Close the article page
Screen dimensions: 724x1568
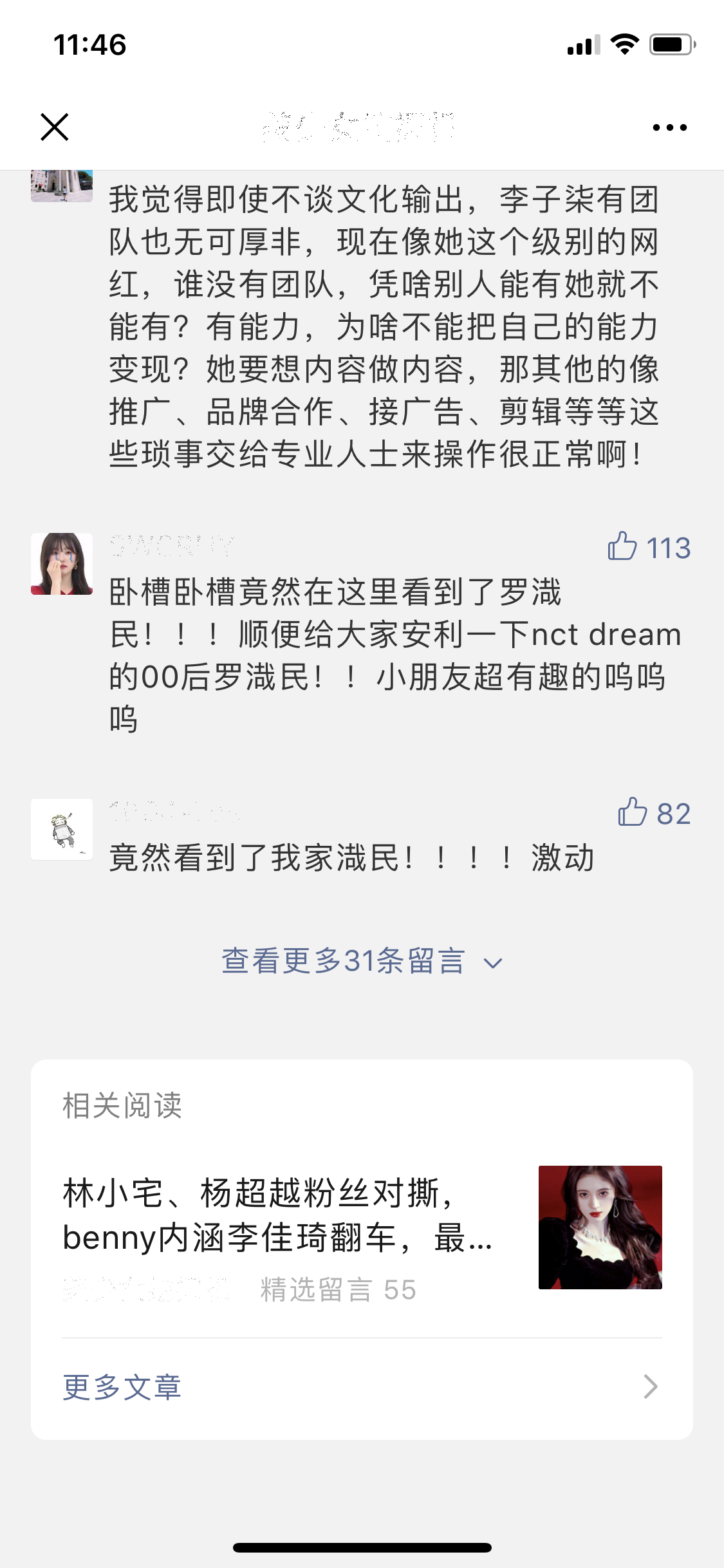(x=55, y=127)
